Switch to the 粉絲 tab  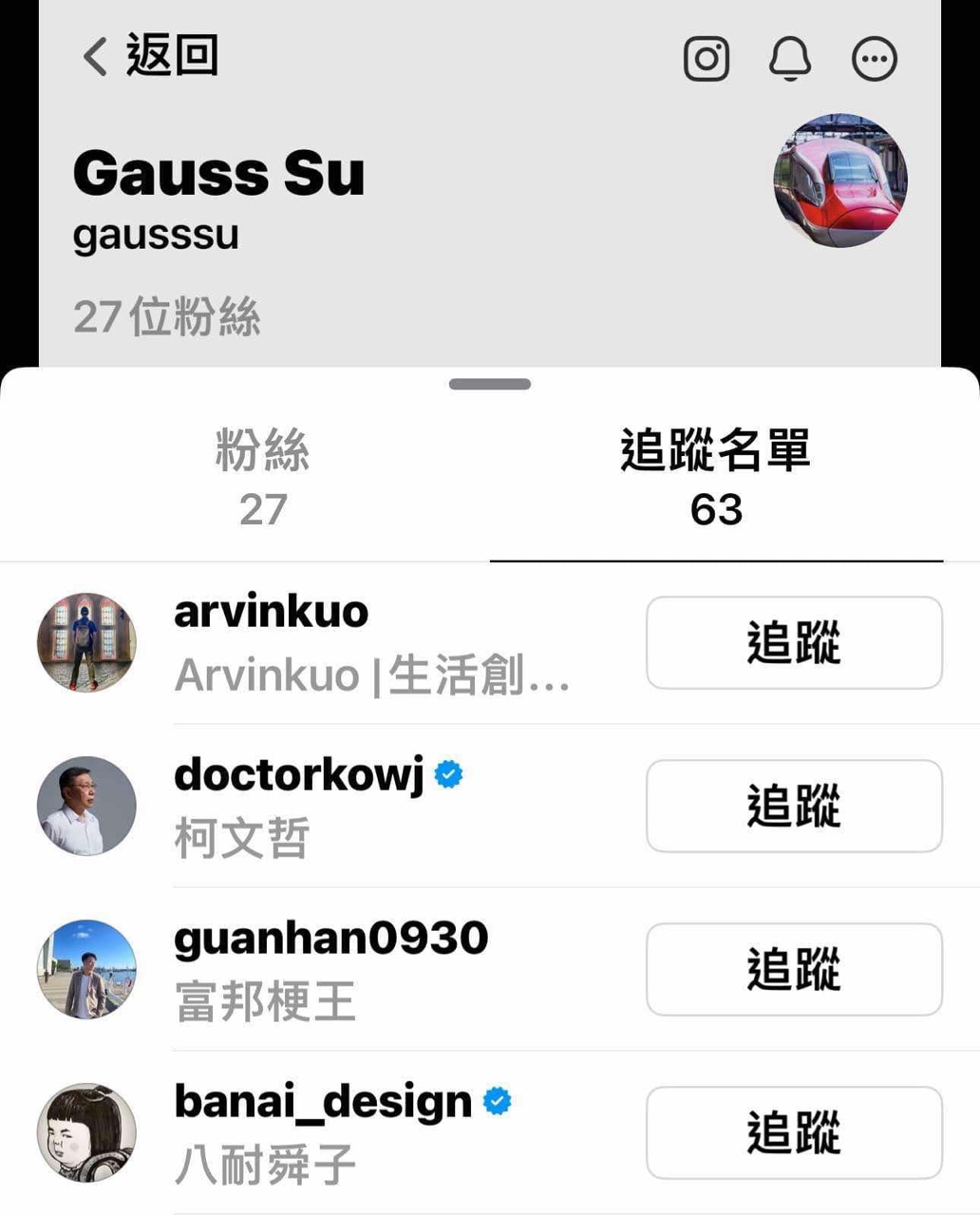click(x=262, y=477)
